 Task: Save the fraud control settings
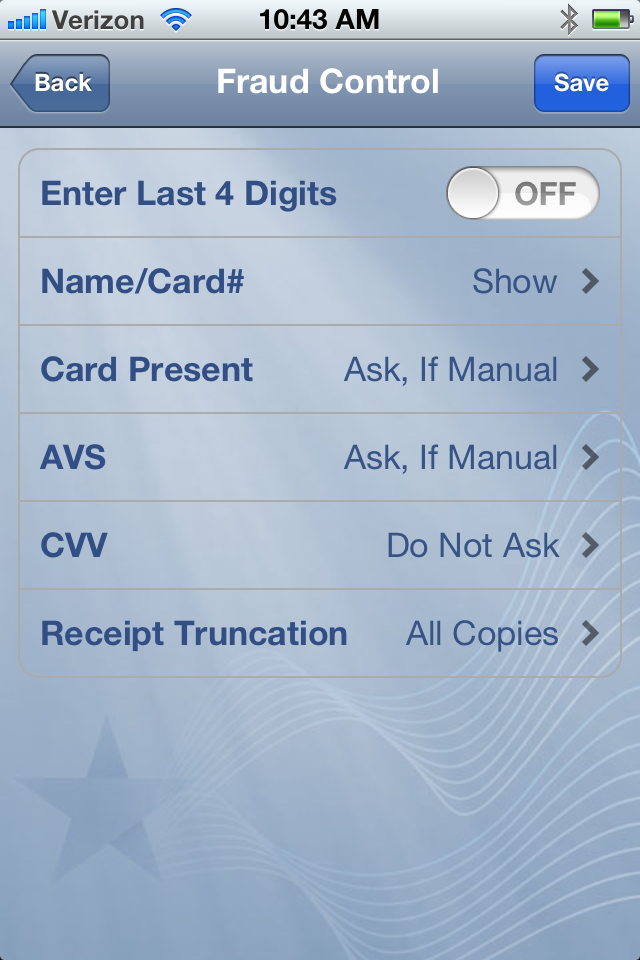(x=580, y=83)
